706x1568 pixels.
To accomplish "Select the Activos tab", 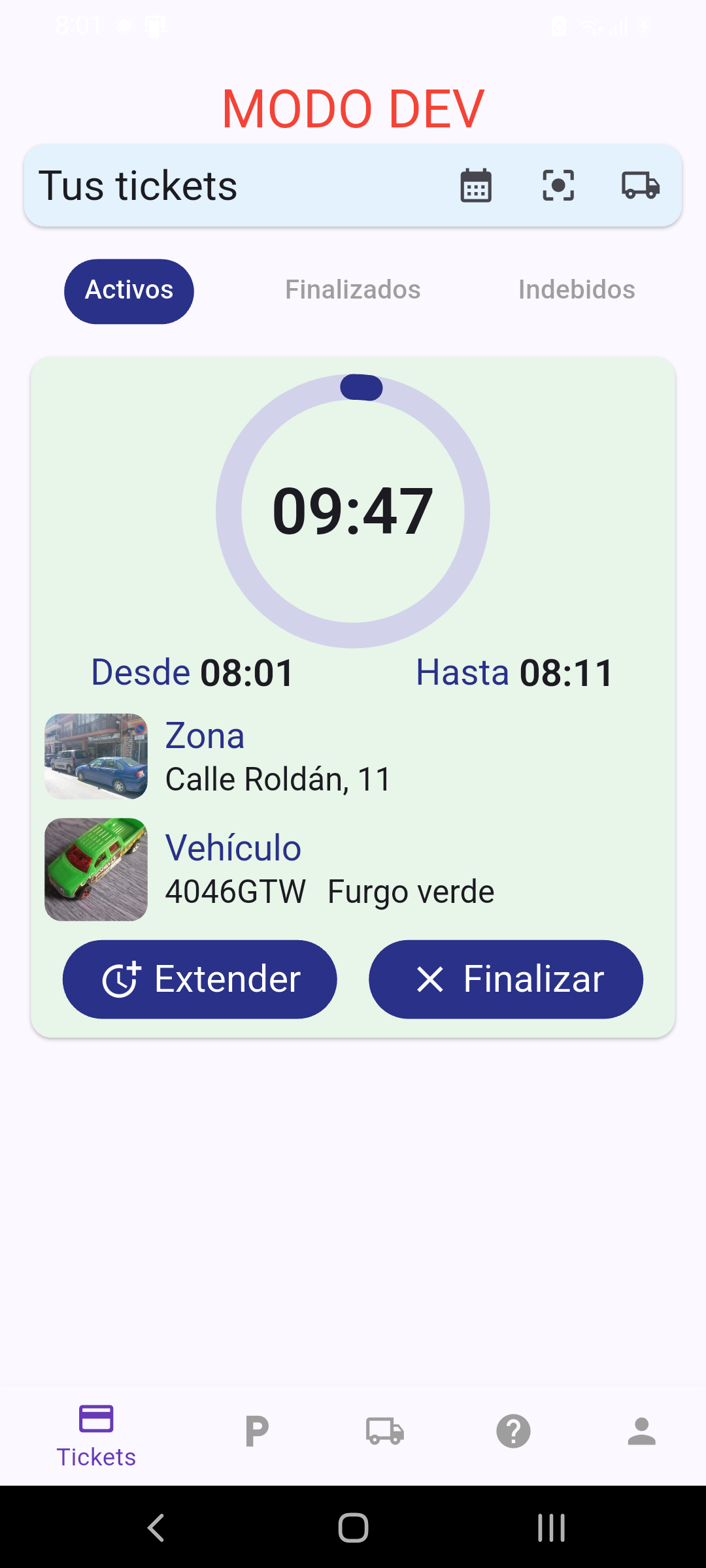I will [x=129, y=291].
